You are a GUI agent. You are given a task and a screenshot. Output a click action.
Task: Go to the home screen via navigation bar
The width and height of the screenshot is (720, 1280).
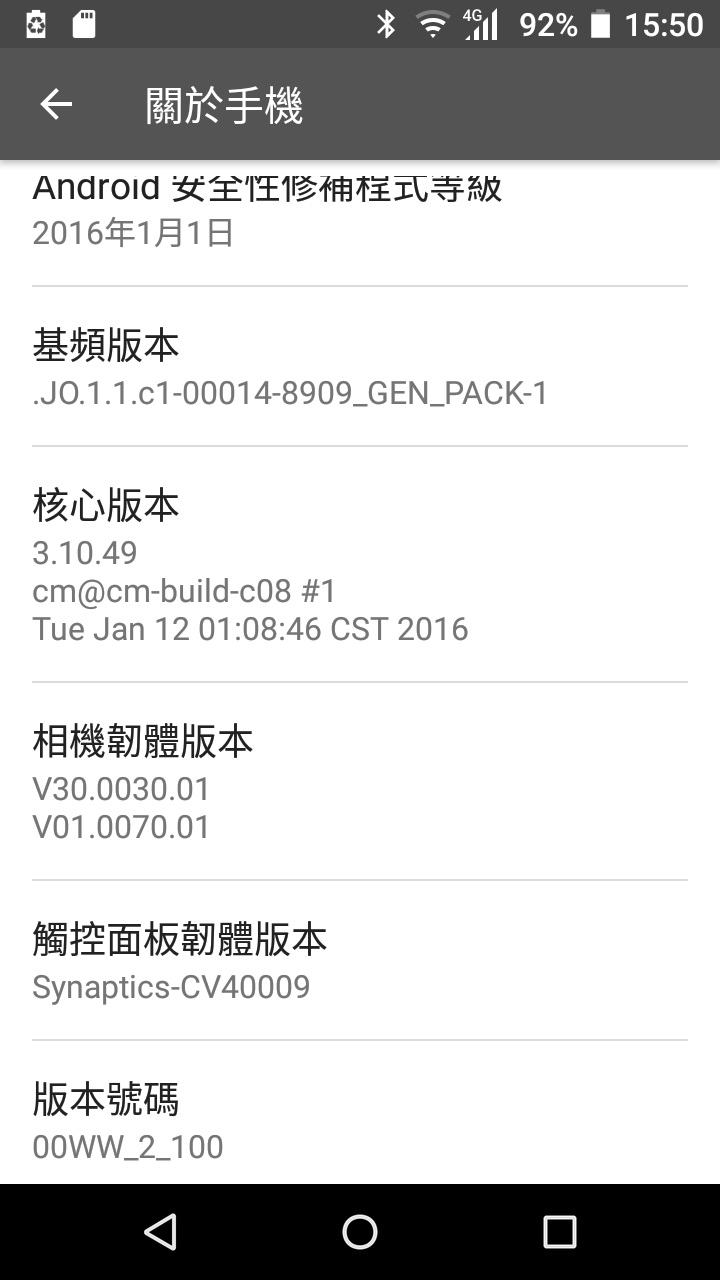[360, 1232]
